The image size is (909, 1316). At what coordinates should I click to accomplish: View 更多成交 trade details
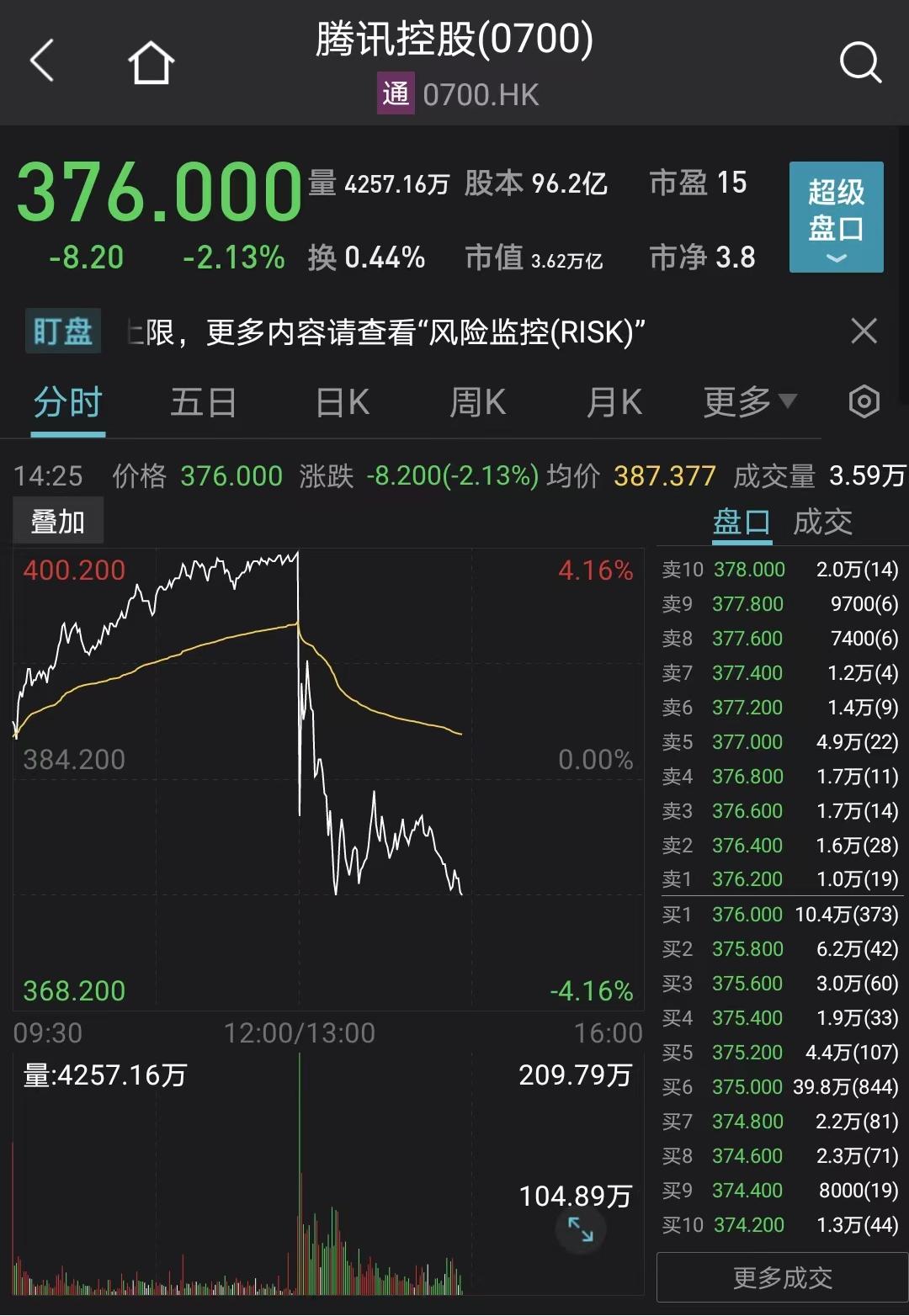pos(782,1278)
